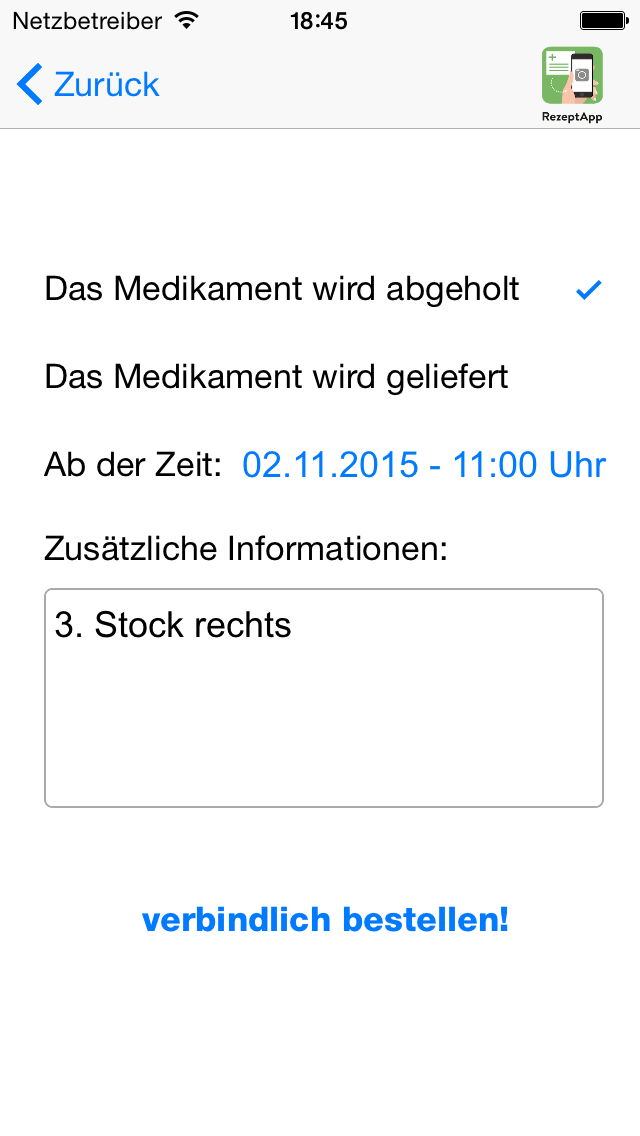Go back via Zurück
640x1136 pixels.
click(88, 84)
